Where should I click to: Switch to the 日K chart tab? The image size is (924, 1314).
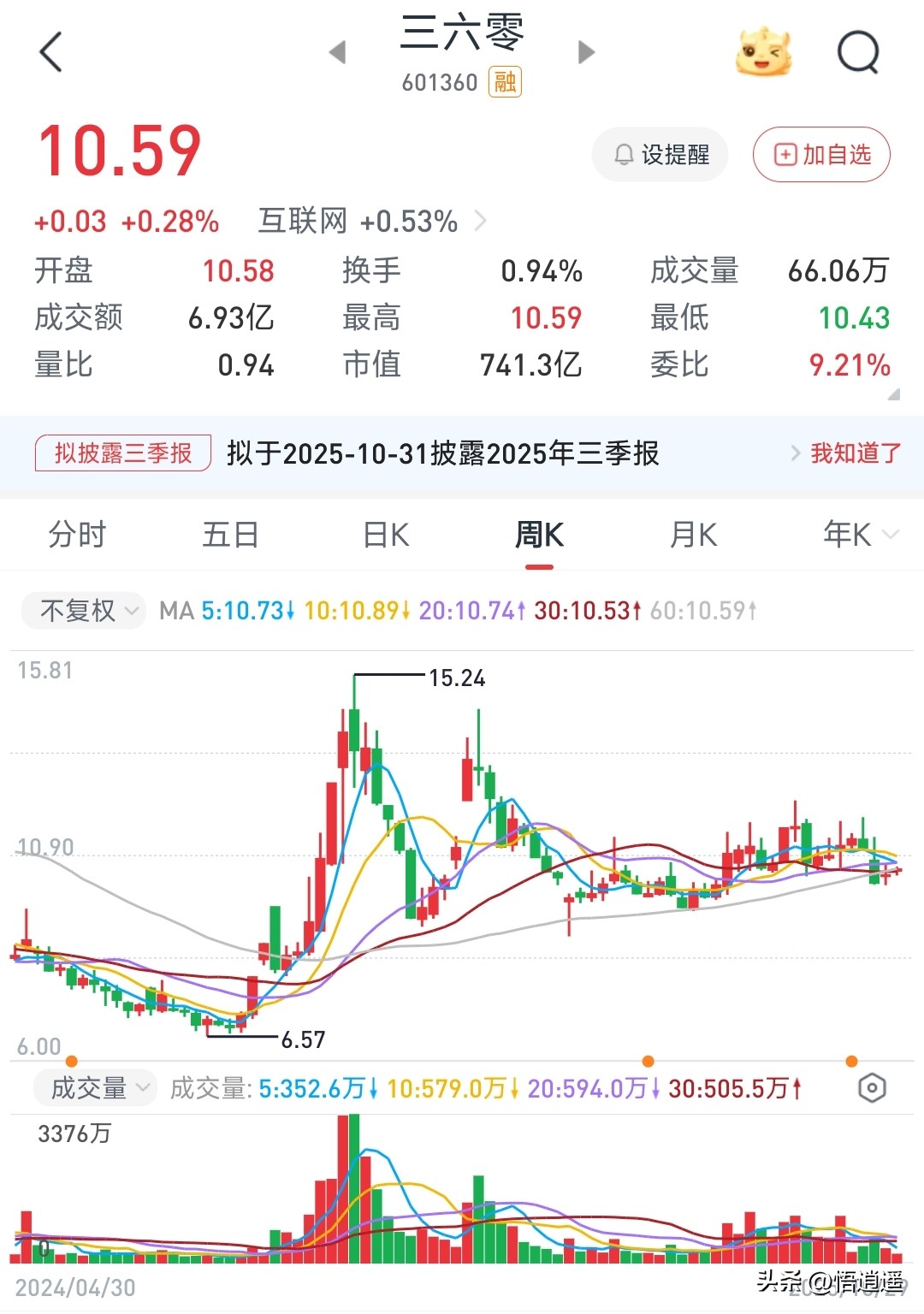tap(386, 536)
